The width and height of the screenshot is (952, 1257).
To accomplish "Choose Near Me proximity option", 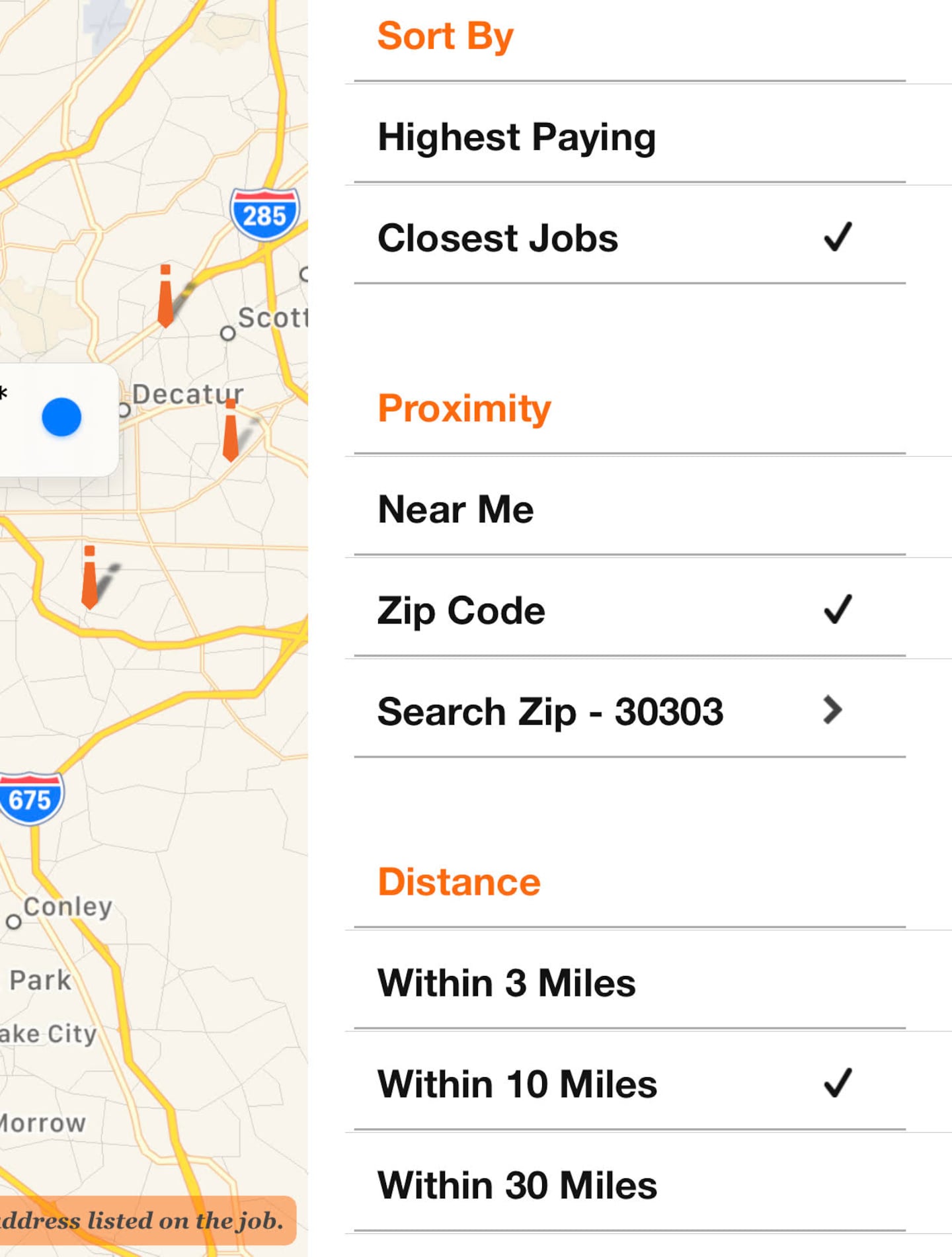I will pyautogui.click(x=628, y=509).
